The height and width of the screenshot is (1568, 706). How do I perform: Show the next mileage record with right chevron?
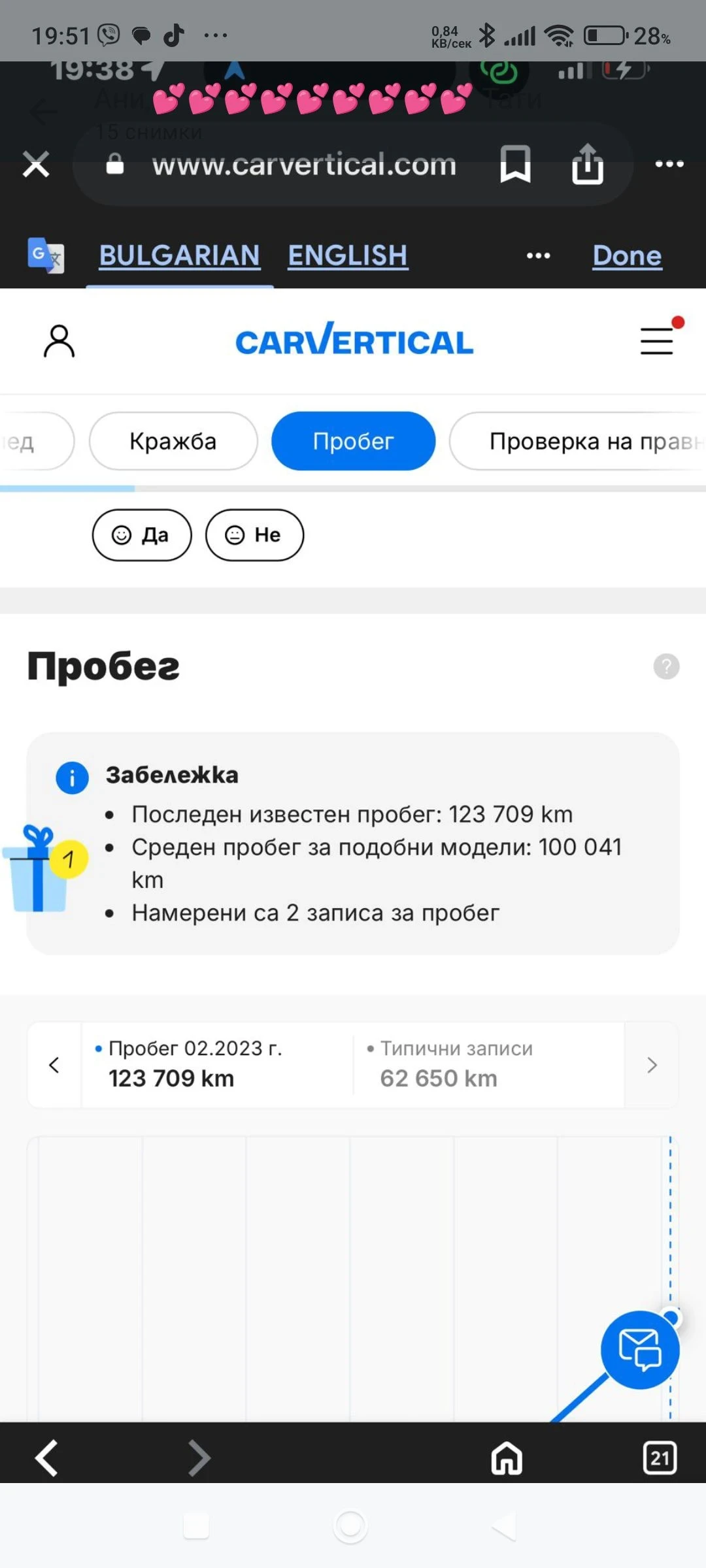tap(651, 1065)
